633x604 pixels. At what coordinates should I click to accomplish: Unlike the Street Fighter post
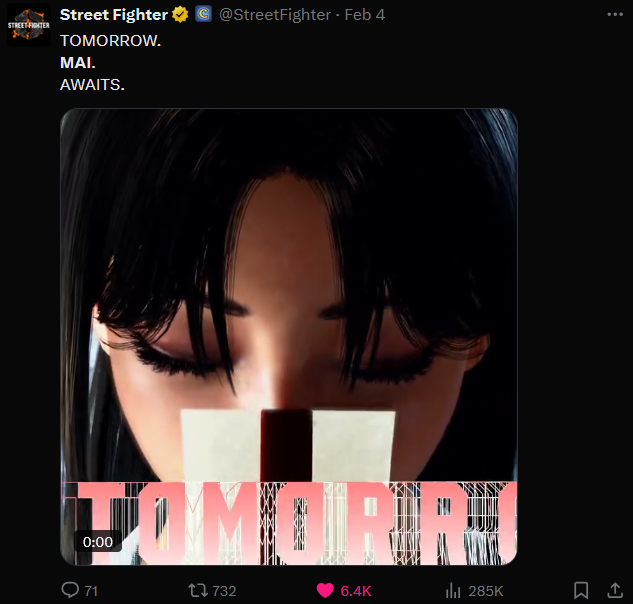tap(325, 590)
